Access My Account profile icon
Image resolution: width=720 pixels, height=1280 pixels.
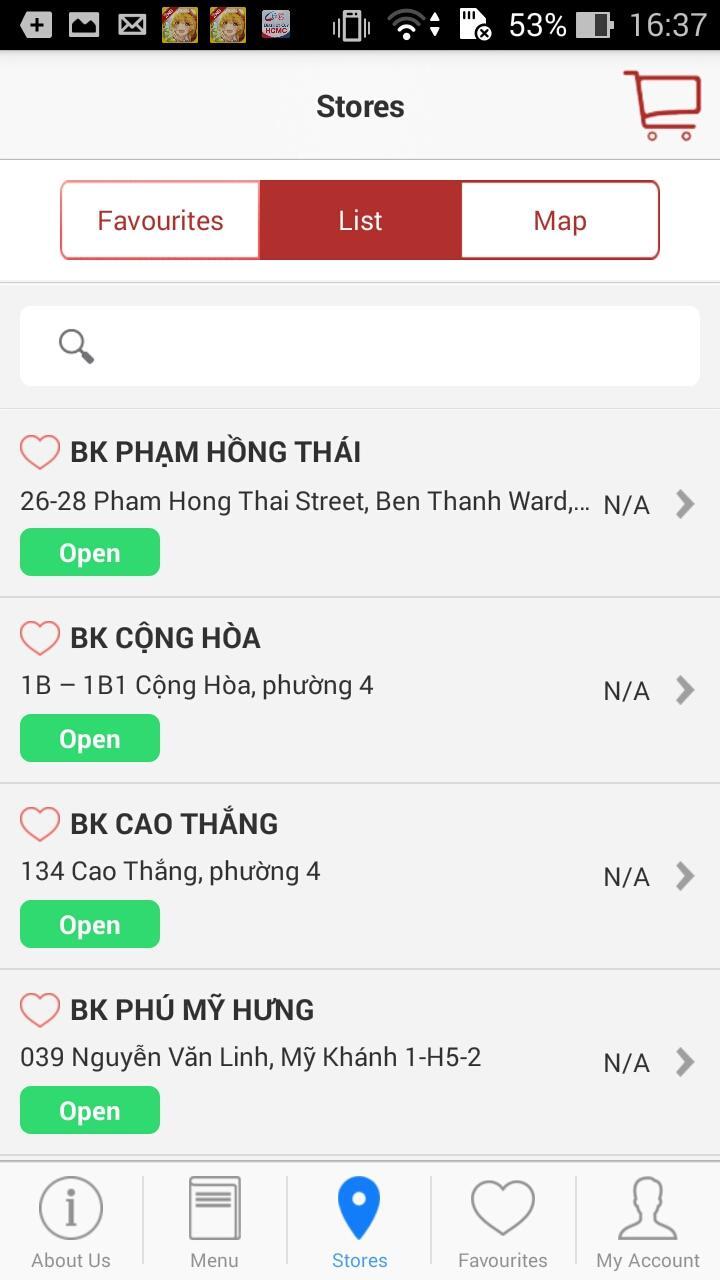pyautogui.click(x=646, y=1207)
